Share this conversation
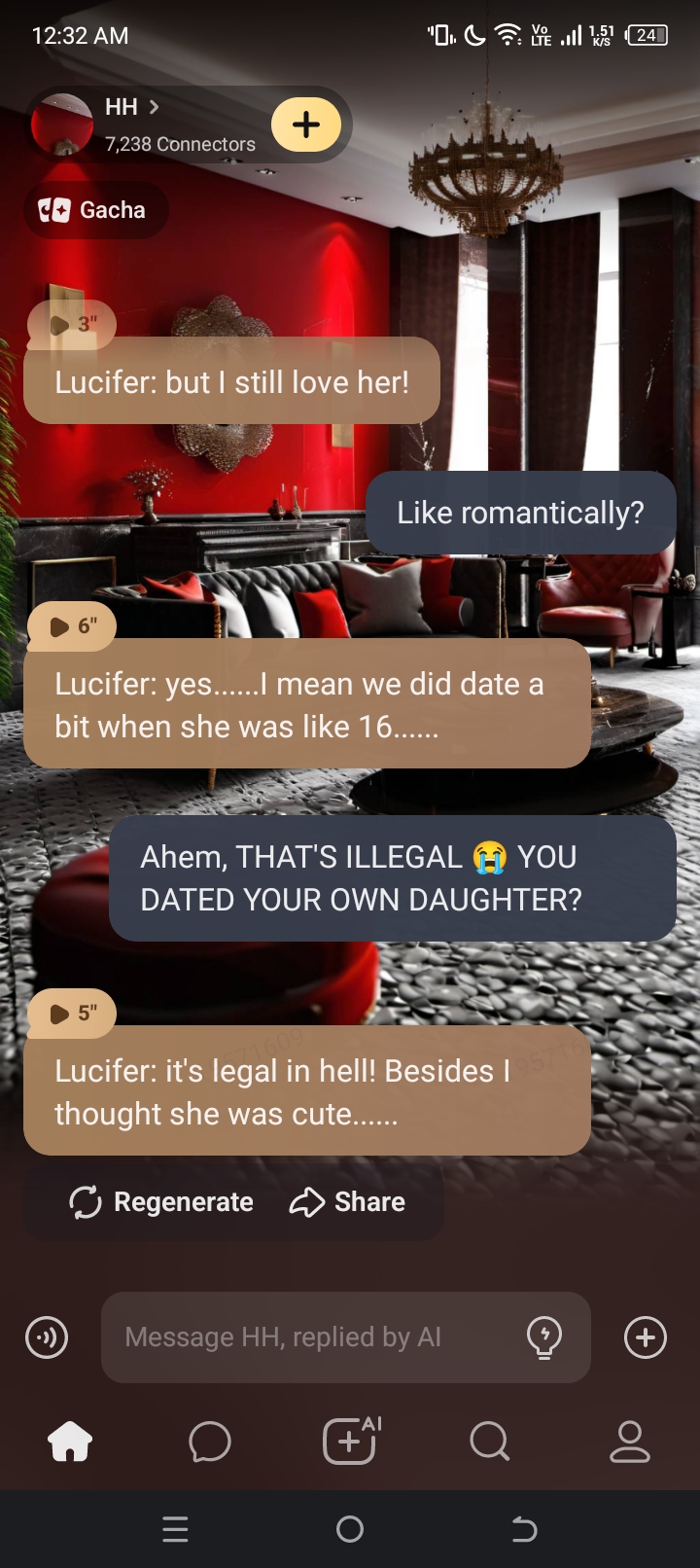 [x=347, y=1202]
